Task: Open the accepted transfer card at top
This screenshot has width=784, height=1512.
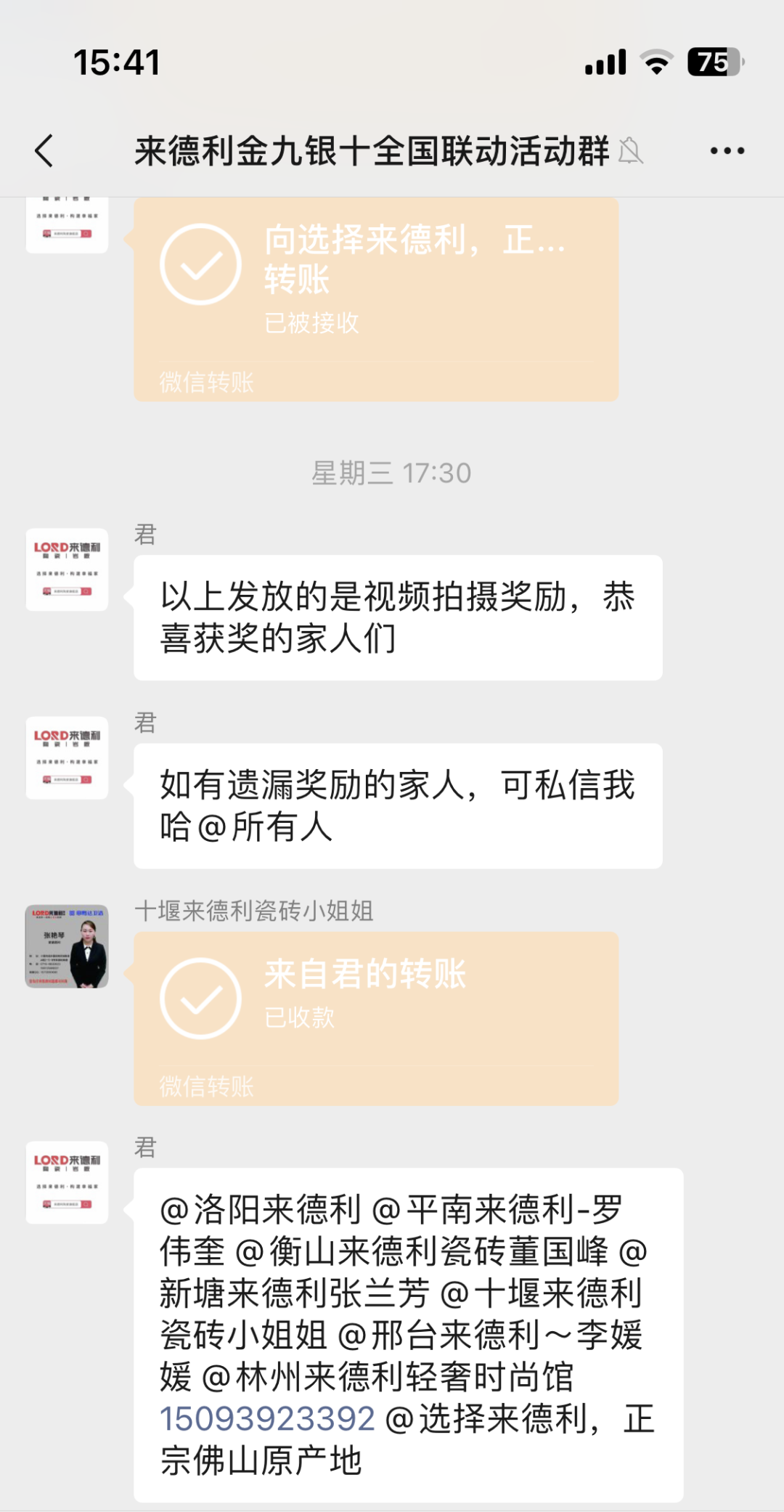Action: (375, 299)
